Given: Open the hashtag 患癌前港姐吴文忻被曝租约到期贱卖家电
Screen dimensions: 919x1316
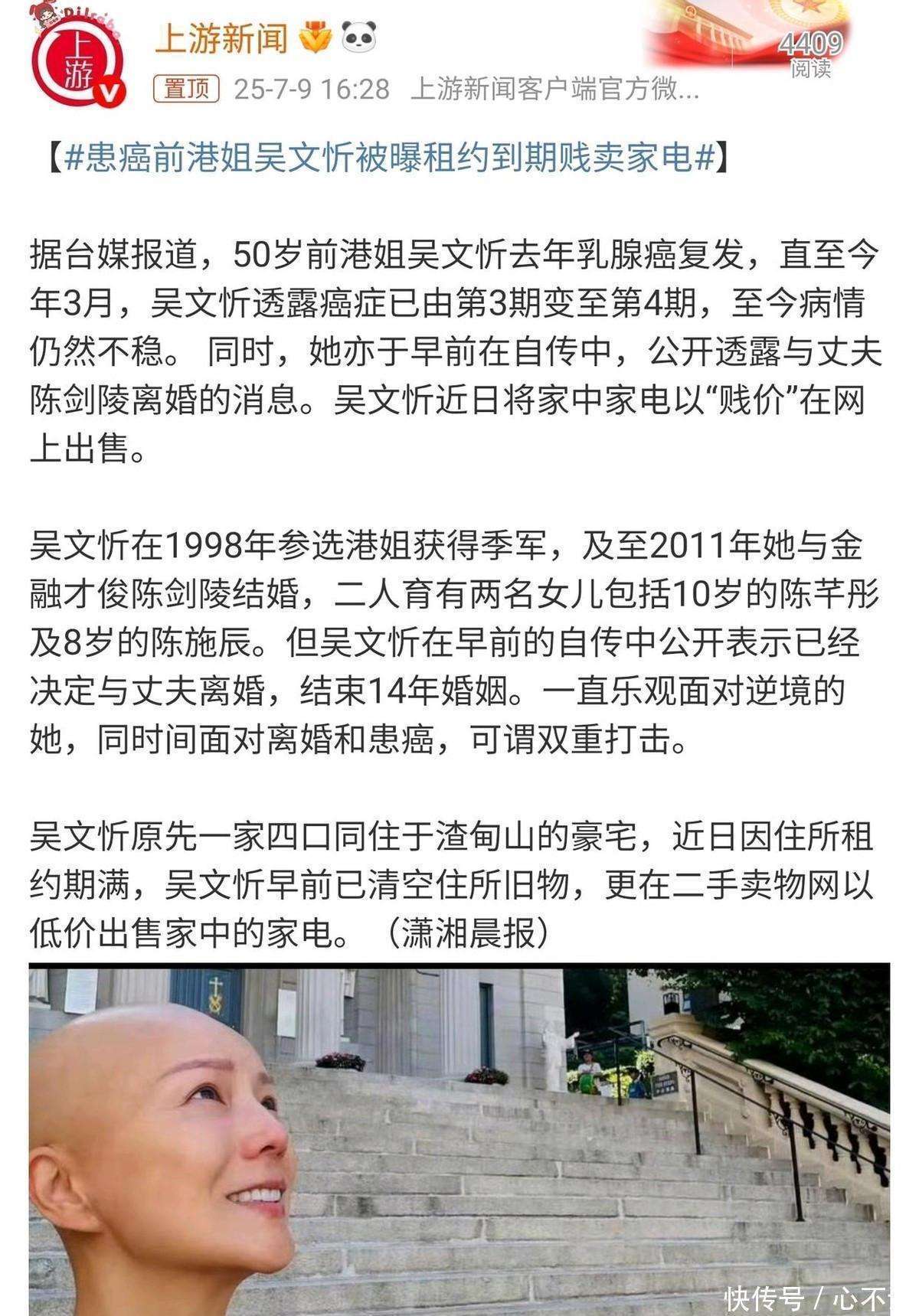Looking at the screenshot, I should point(390,158).
